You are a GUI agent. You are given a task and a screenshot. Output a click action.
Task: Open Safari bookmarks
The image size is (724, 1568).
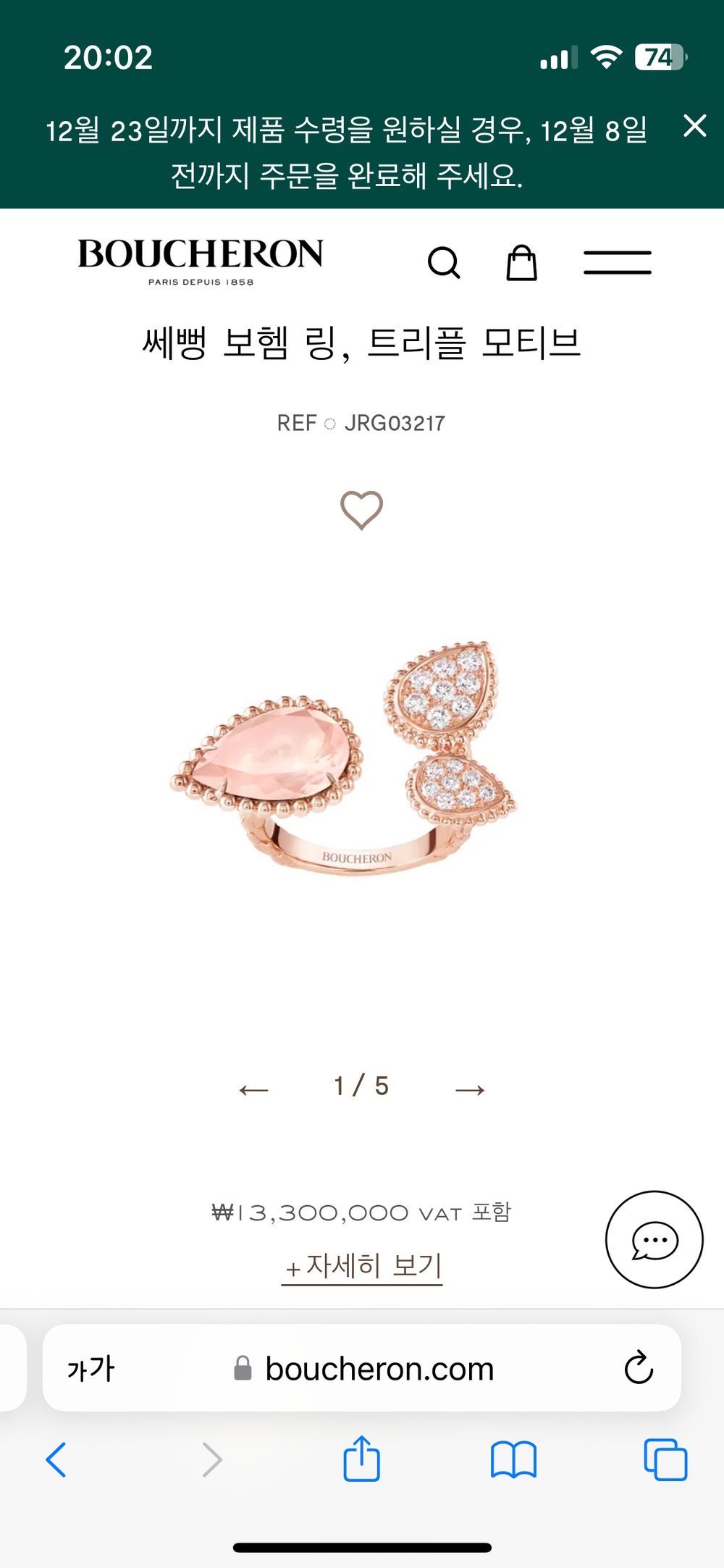coord(513,1459)
